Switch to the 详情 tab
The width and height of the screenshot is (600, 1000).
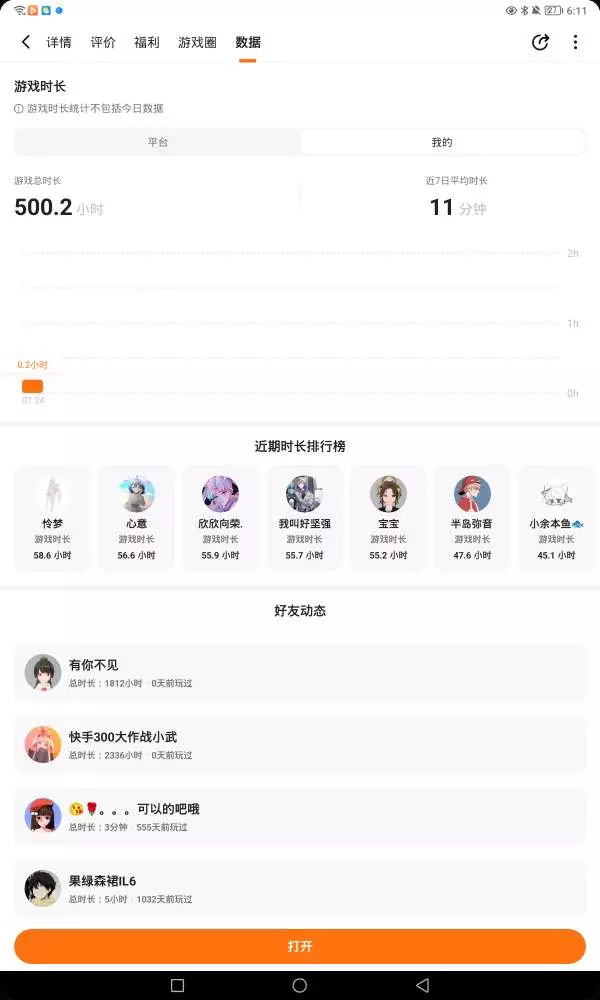coord(59,42)
